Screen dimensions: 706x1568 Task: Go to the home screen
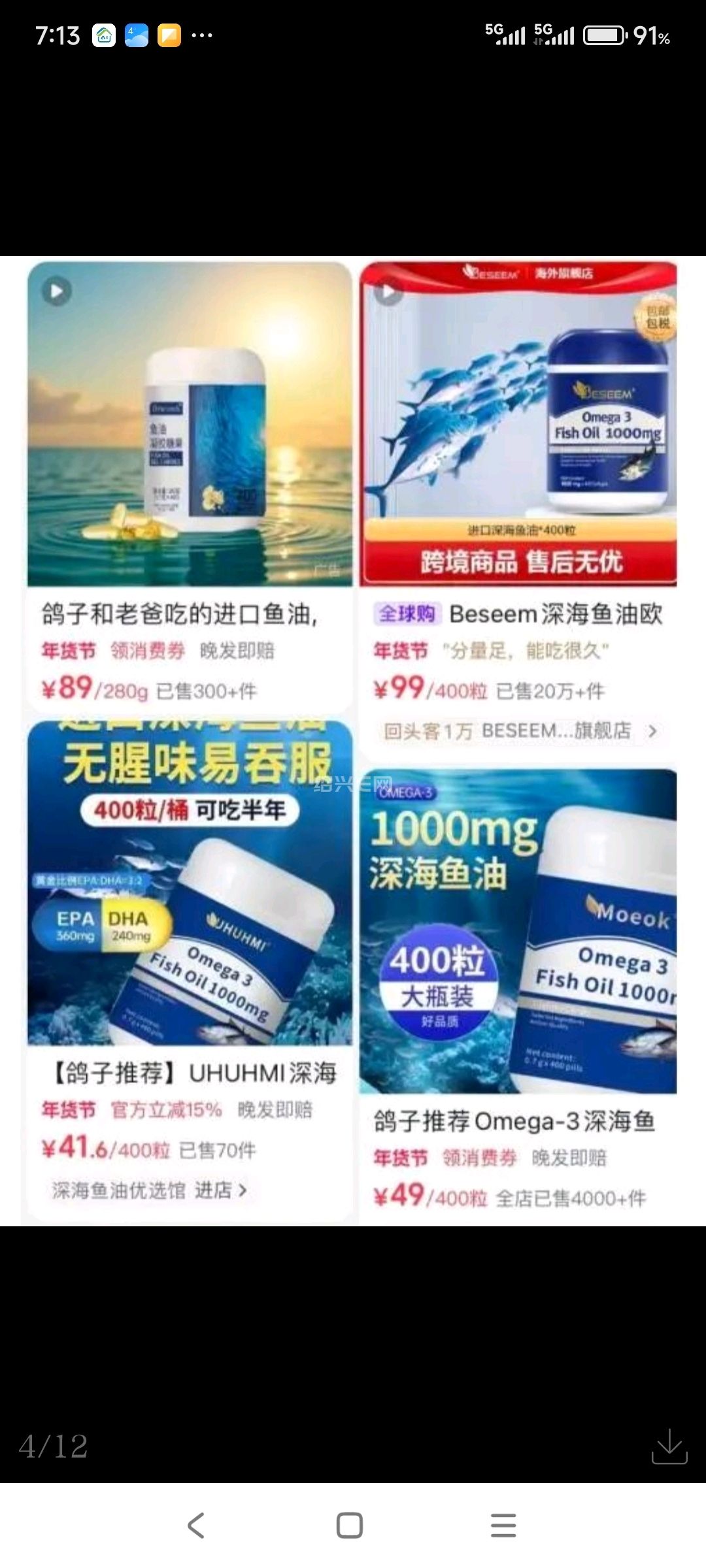coord(350,1526)
